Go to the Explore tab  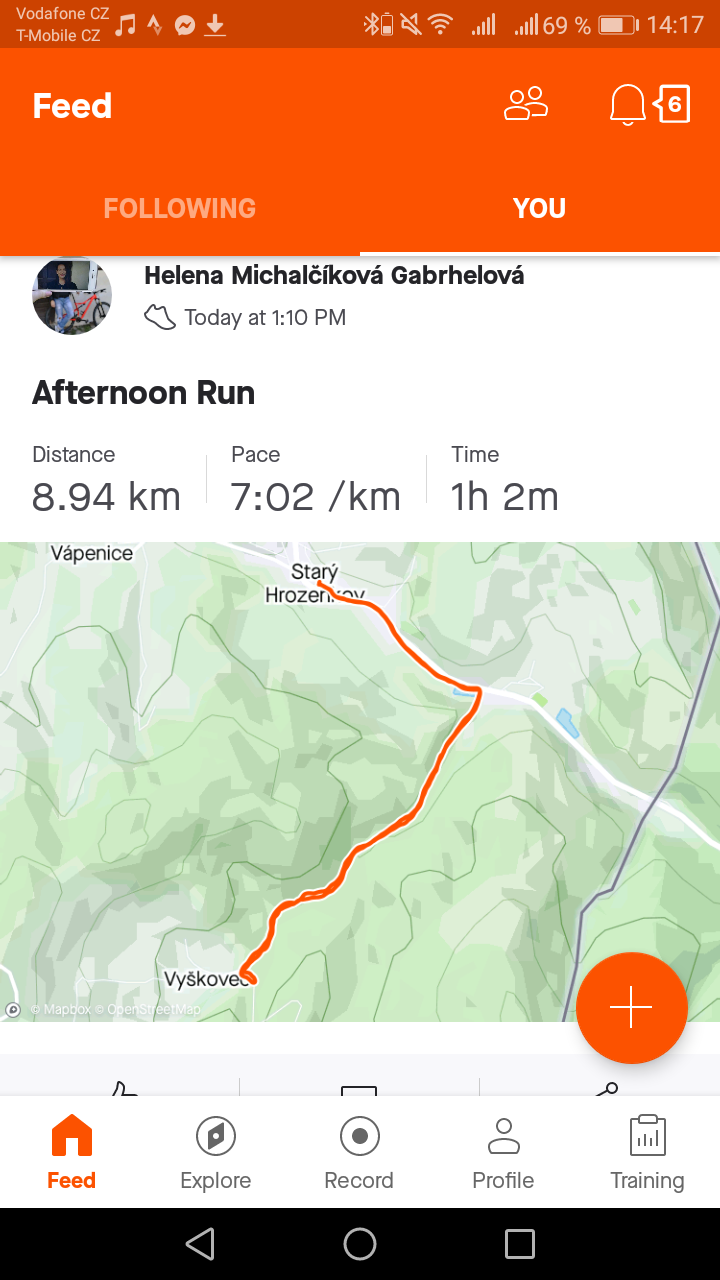click(x=216, y=1152)
